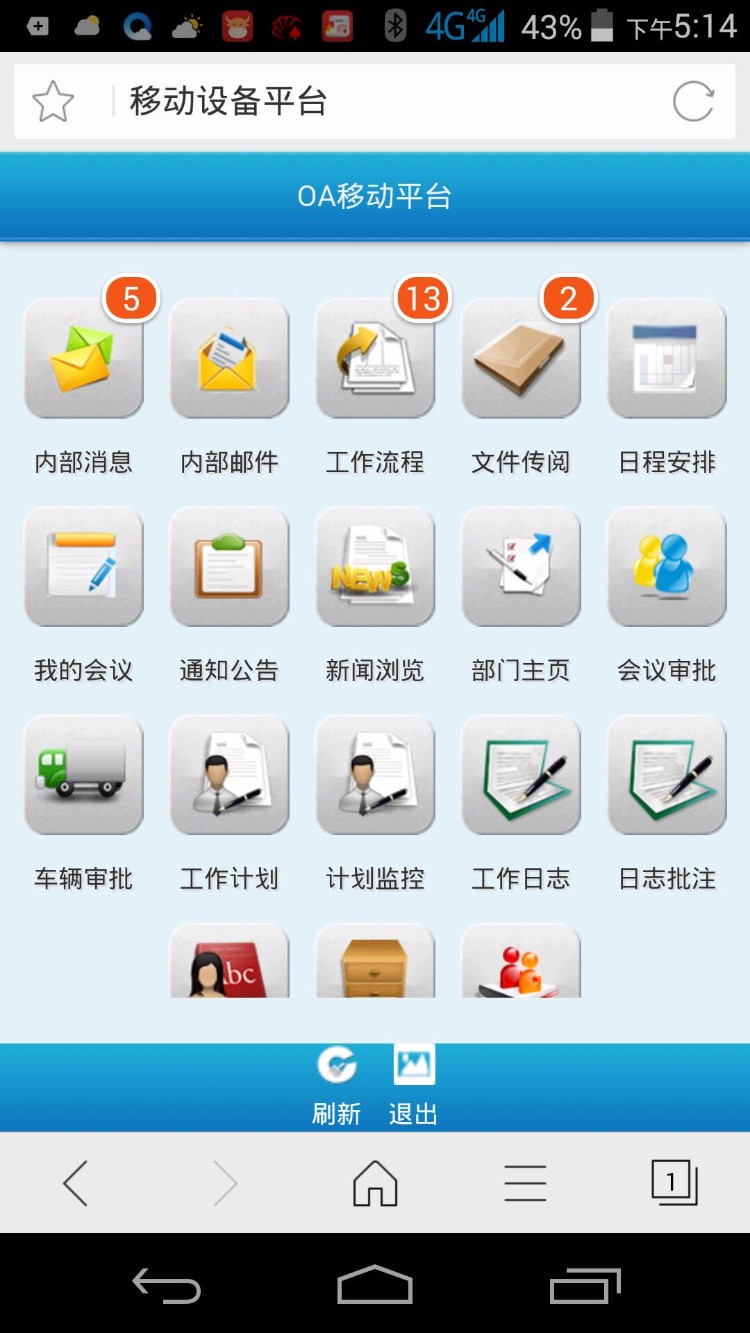Open 日志批注 log annotation

click(x=666, y=775)
